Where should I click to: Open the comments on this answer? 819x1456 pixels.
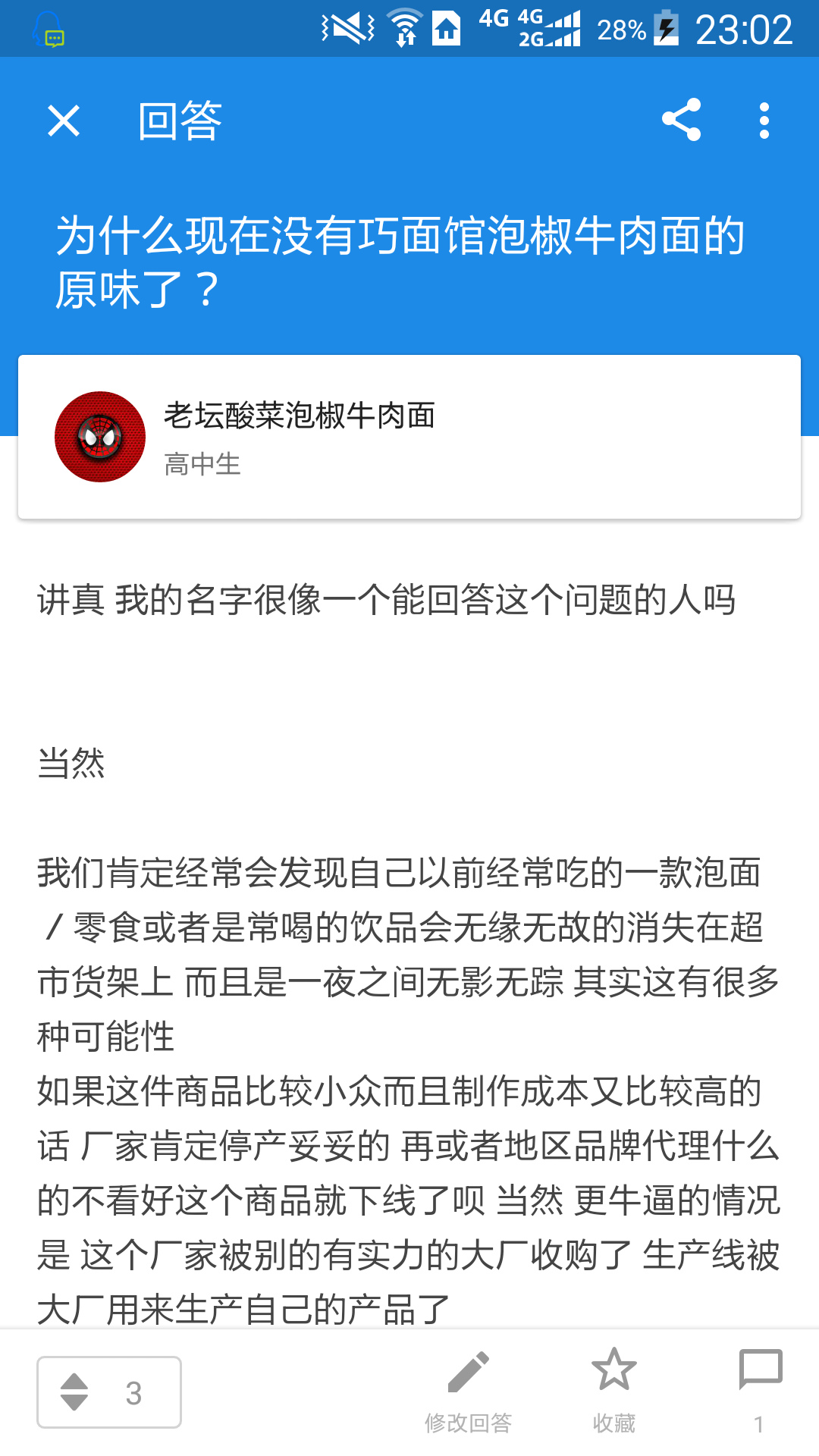[x=760, y=1391]
